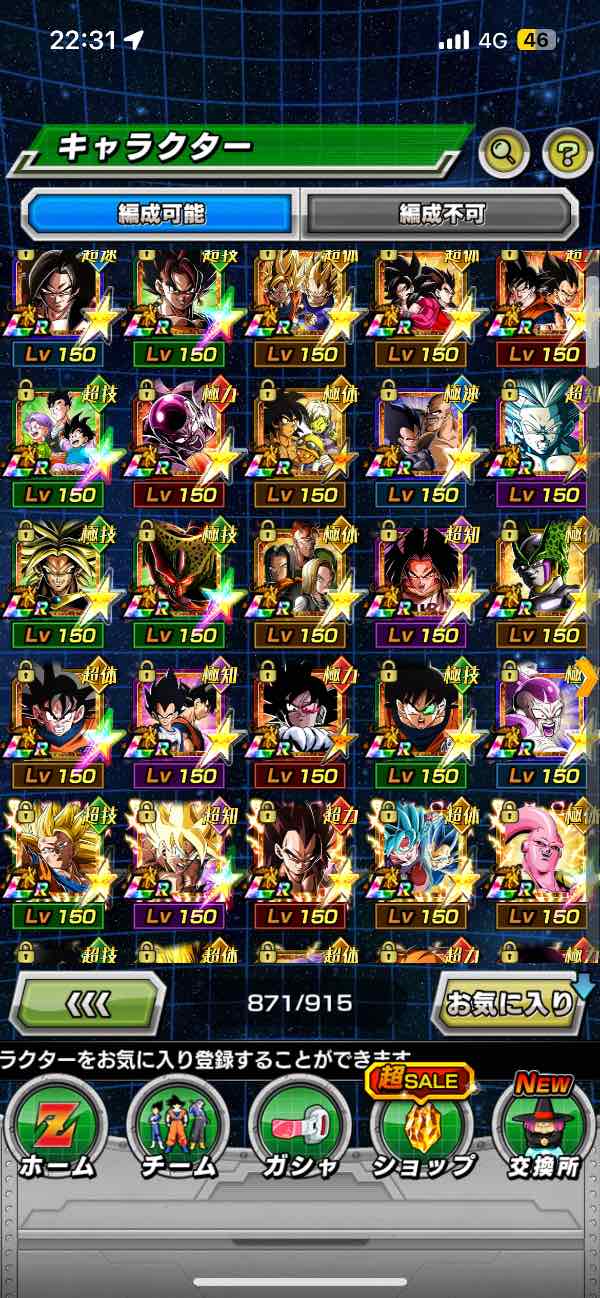Select the Golden Frieza 極力 character card

point(180,430)
